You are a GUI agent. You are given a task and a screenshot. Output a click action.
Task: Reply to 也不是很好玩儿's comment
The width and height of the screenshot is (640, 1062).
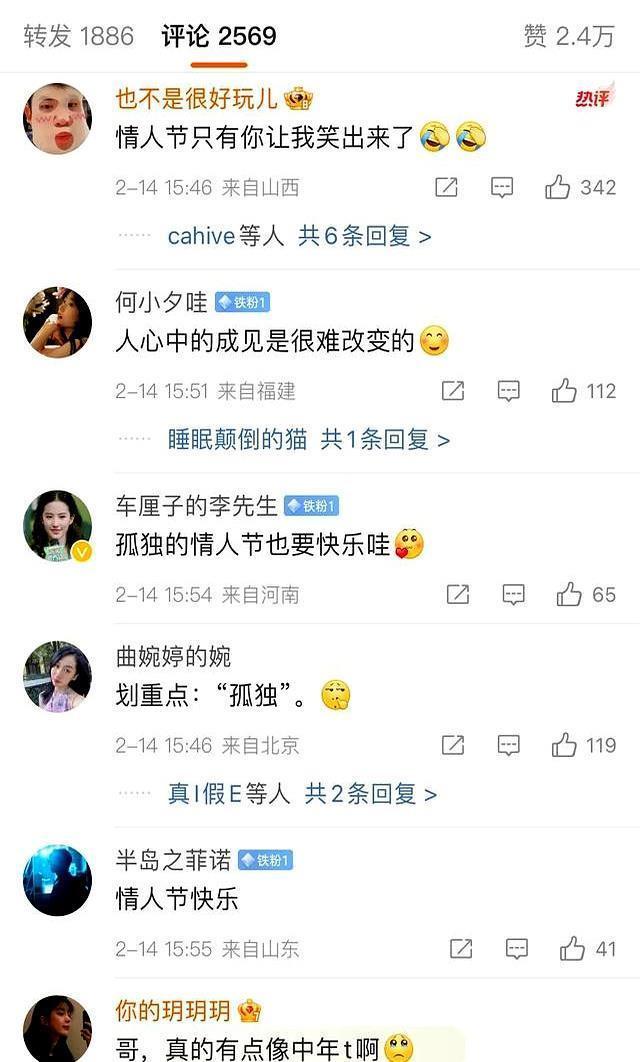(502, 187)
